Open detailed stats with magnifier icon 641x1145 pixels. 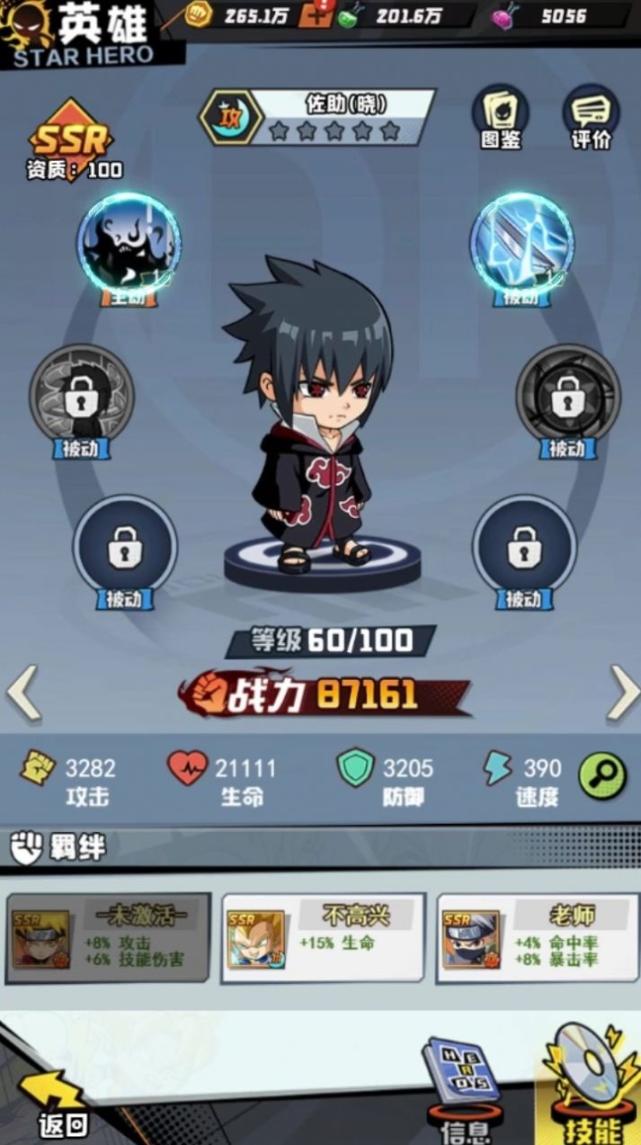[603, 776]
